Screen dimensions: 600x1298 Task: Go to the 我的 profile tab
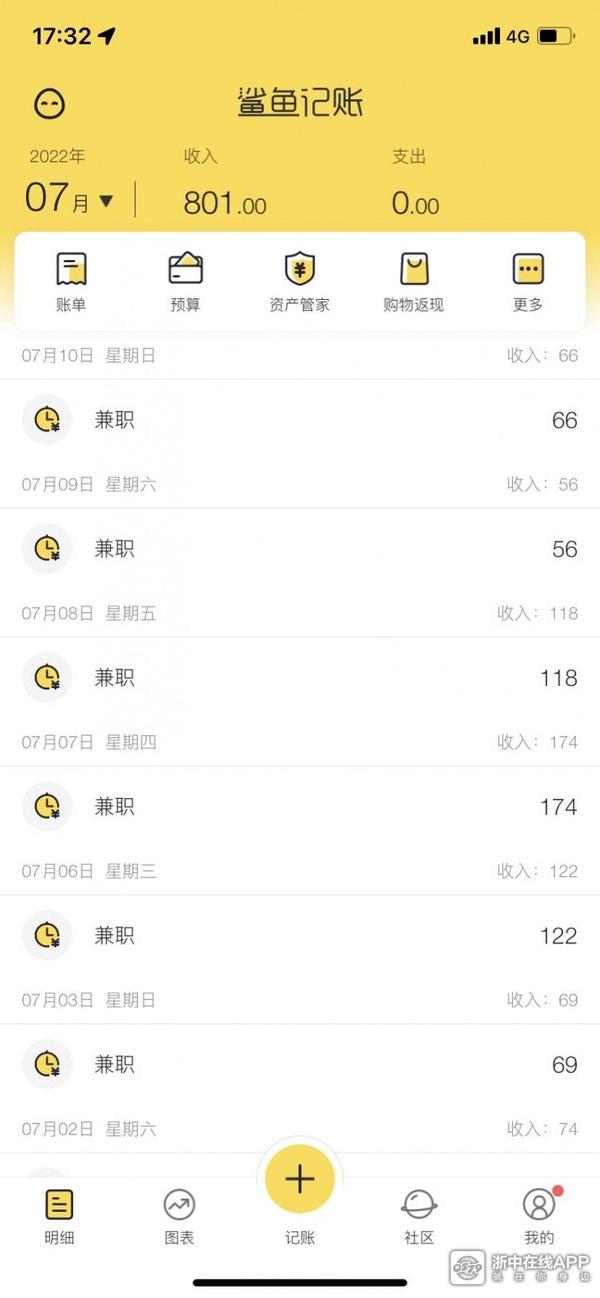coord(539,1215)
